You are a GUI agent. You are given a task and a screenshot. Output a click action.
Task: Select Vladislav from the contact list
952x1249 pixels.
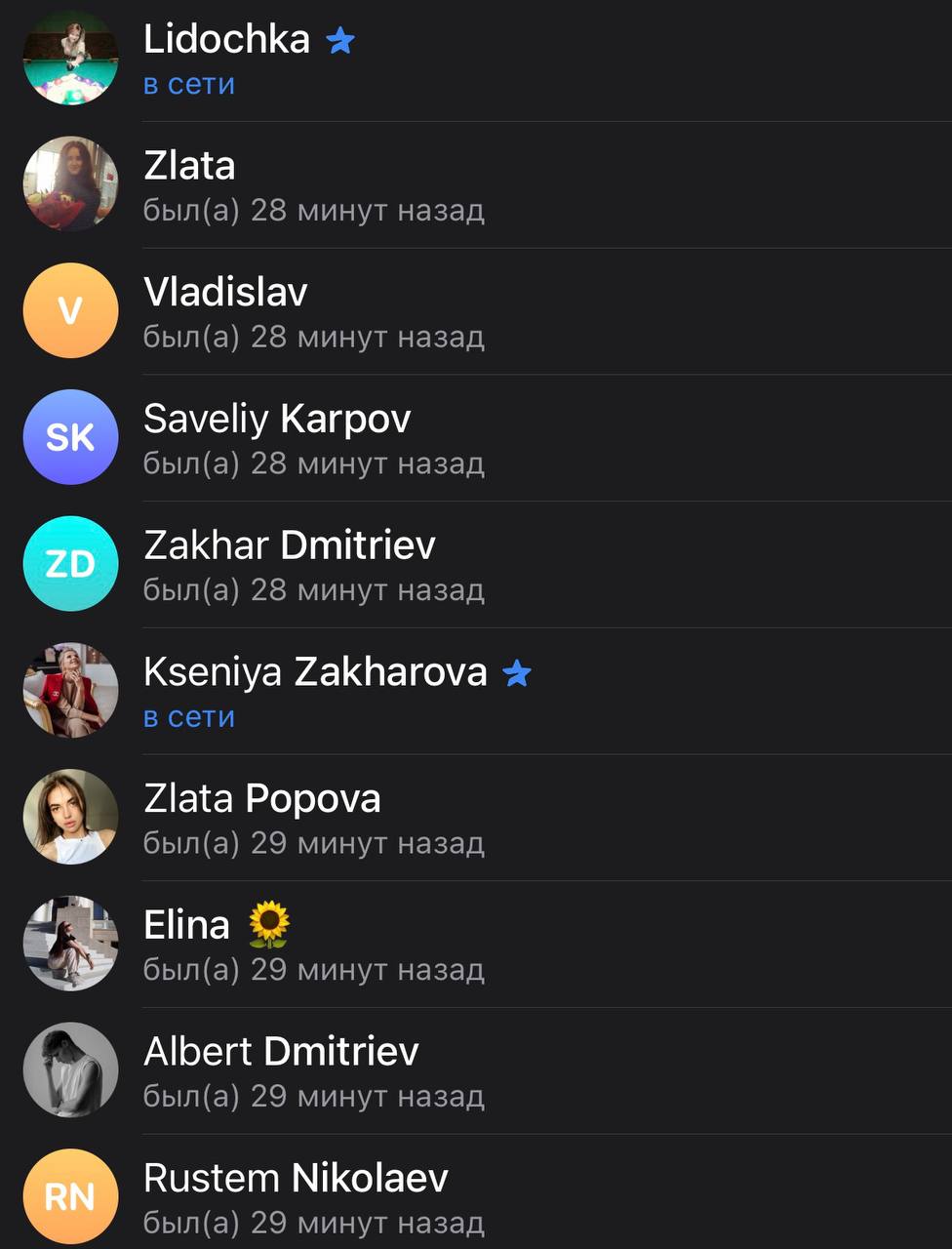point(476,311)
